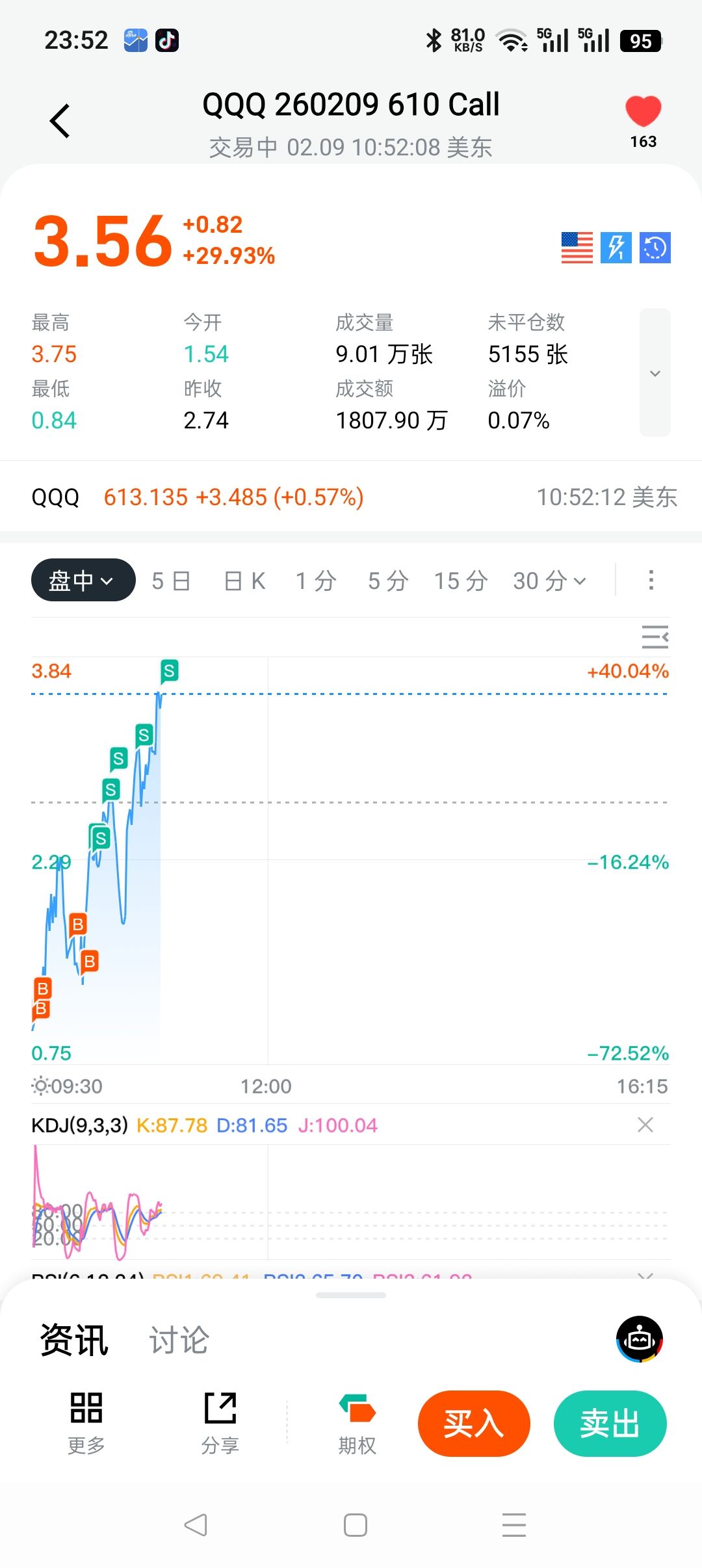Select the 15分 chart interval
Screen dimensions: 702x1568
(x=461, y=581)
